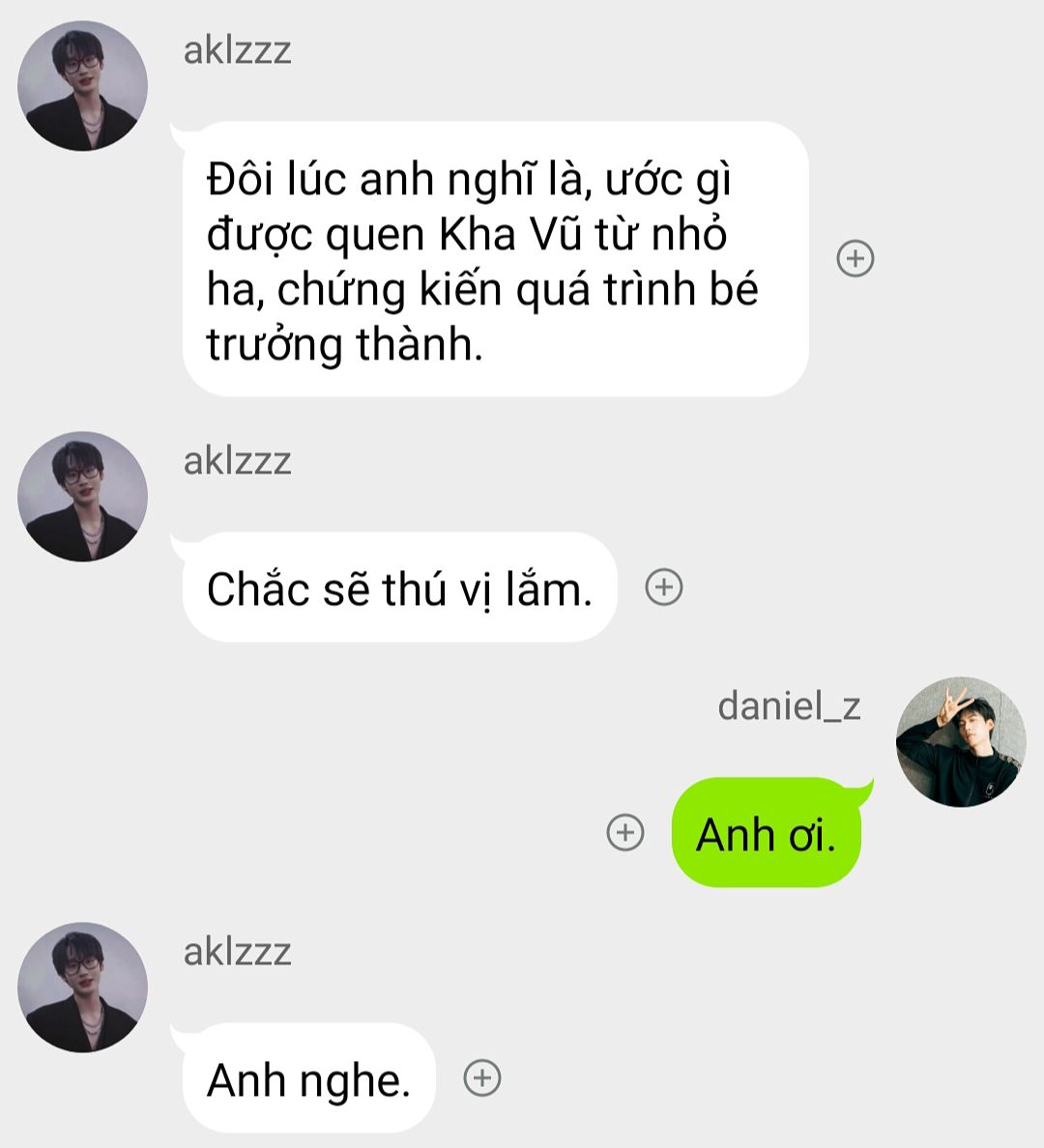Tap the plus icon beside the "Đôi lúc anh nghĩ là" message
Viewport: 1044px width, 1148px height.
pyautogui.click(x=855, y=258)
